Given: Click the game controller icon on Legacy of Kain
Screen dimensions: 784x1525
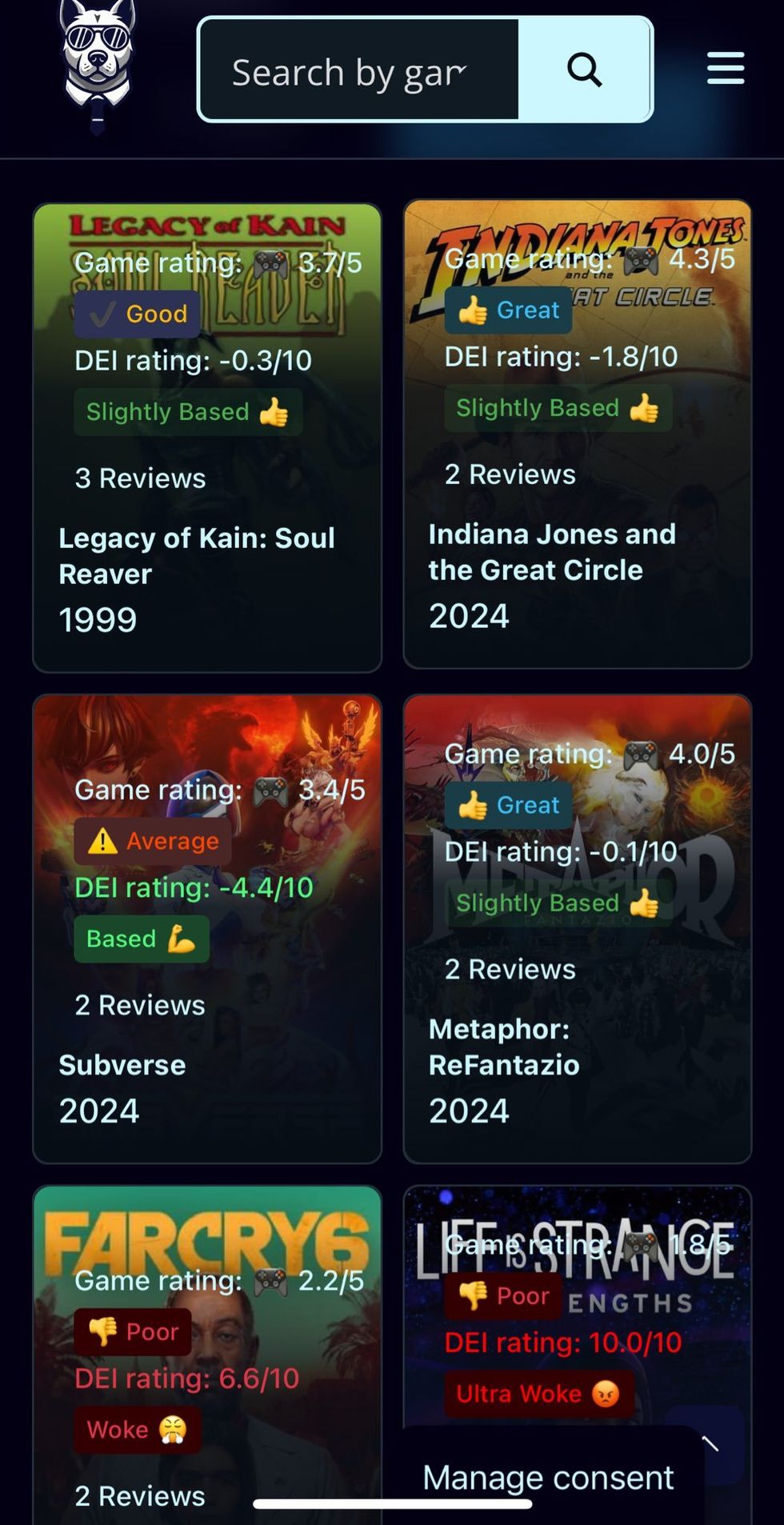Looking at the screenshot, I should 270,262.
